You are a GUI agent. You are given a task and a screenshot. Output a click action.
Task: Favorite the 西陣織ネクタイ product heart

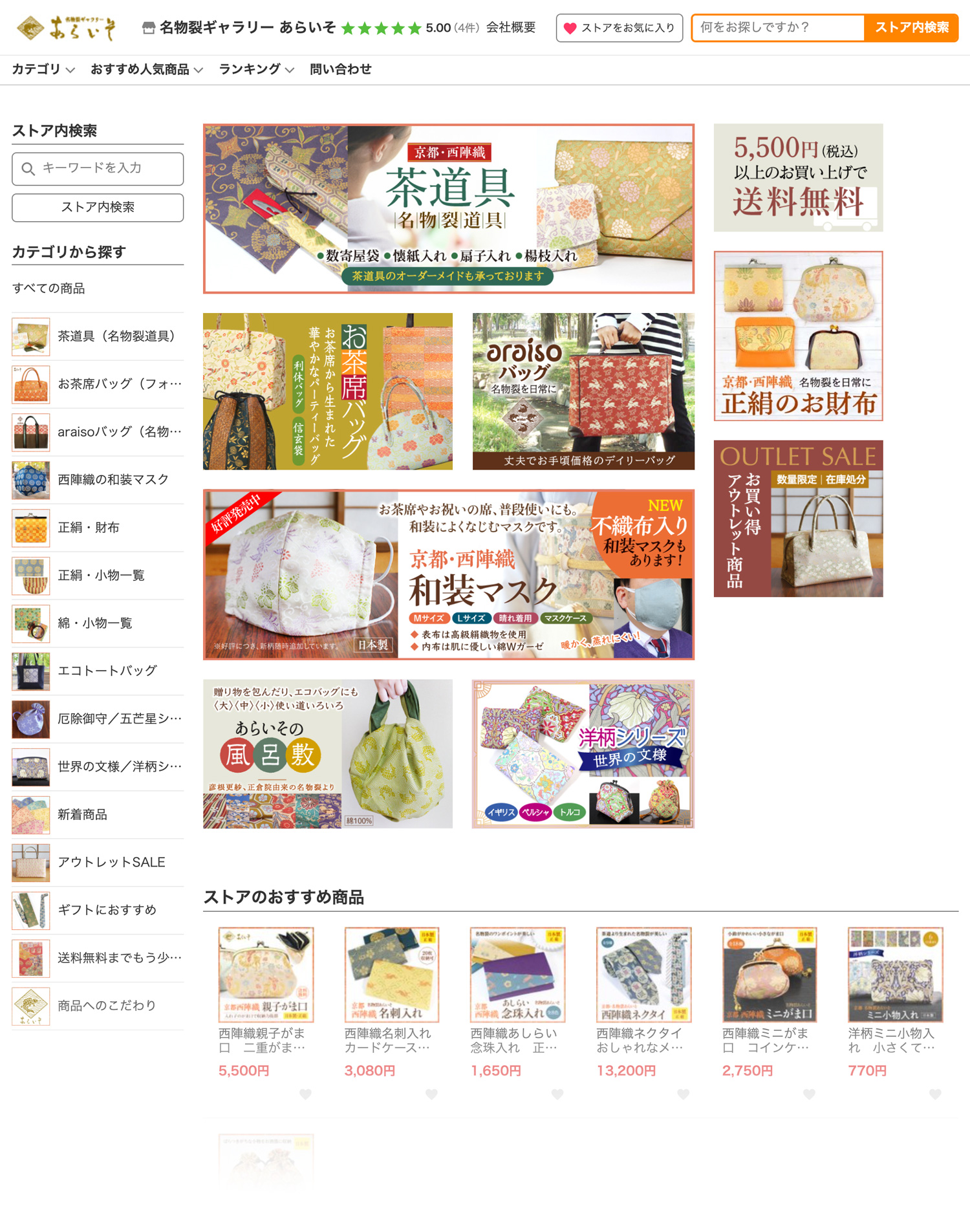(683, 1094)
